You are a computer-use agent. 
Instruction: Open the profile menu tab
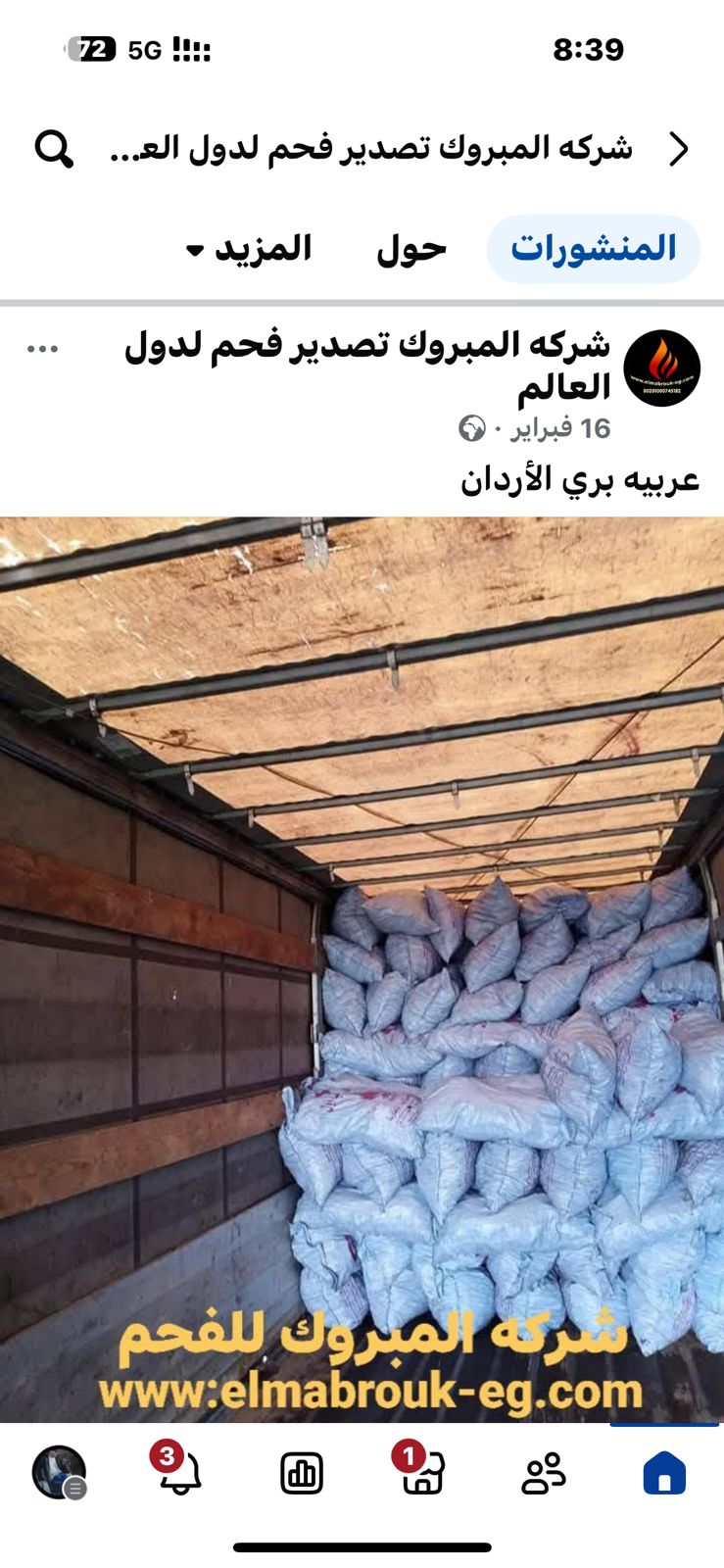coord(60,1472)
